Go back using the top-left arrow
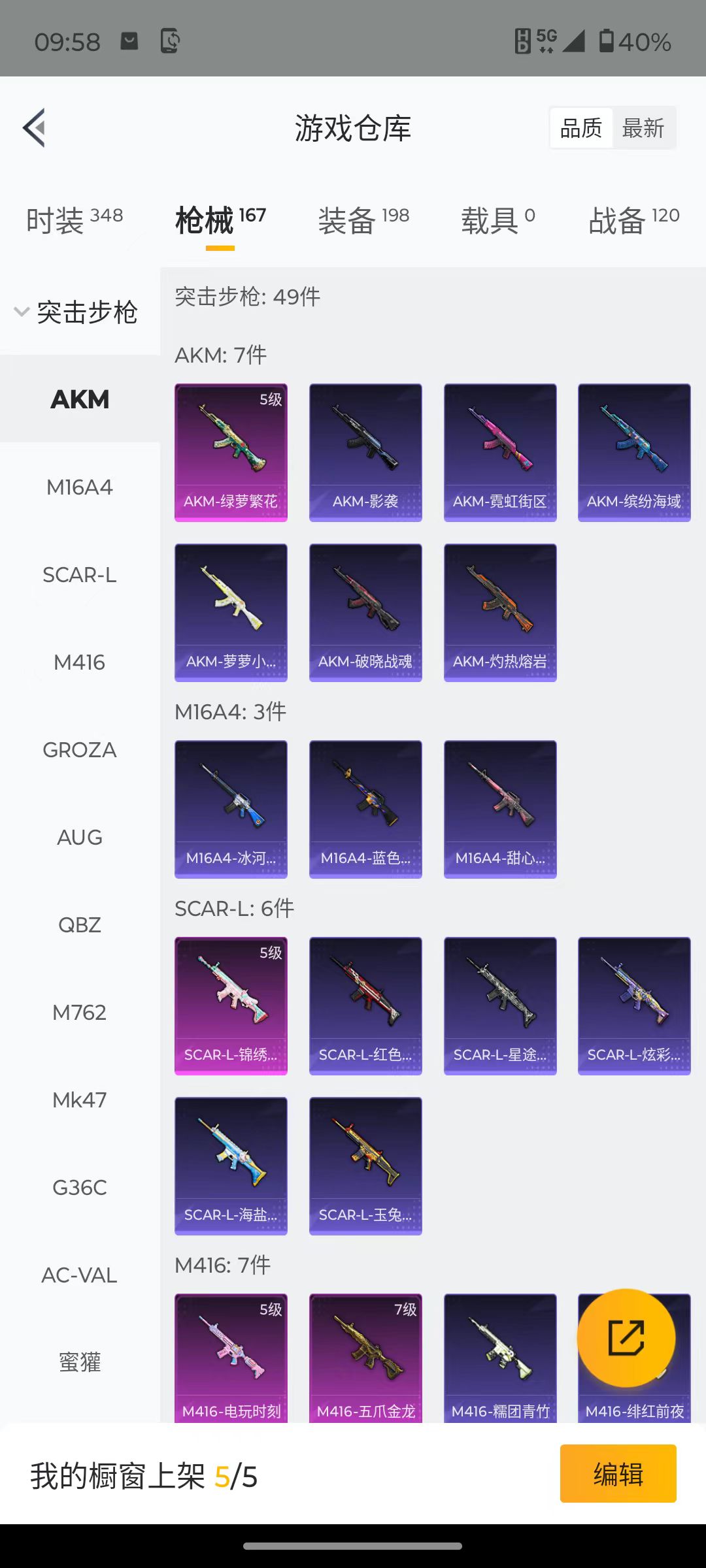The width and height of the screenshot is (706, 1568). 34,127
